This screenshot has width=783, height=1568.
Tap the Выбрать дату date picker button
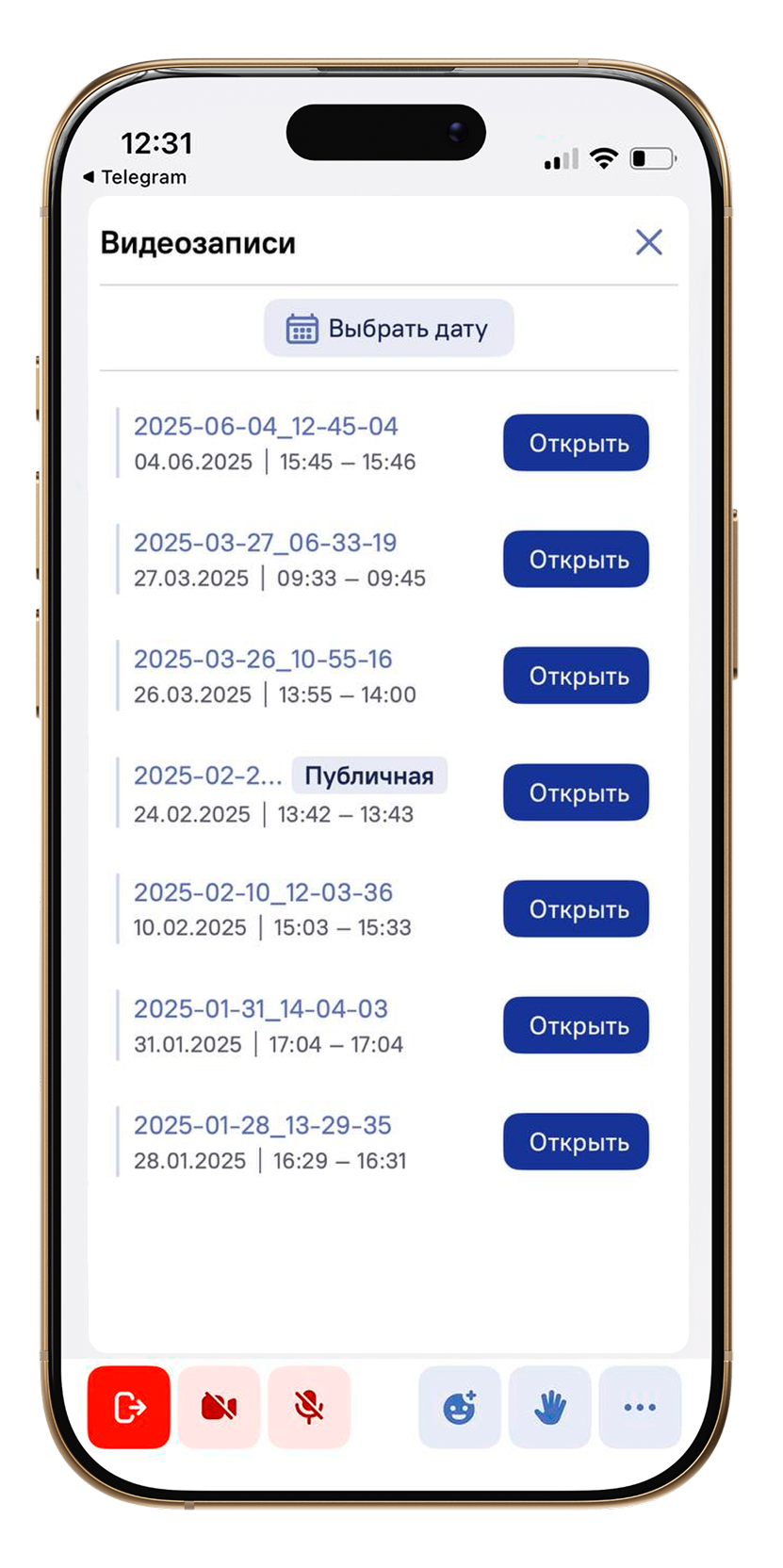tap(388, 329)
